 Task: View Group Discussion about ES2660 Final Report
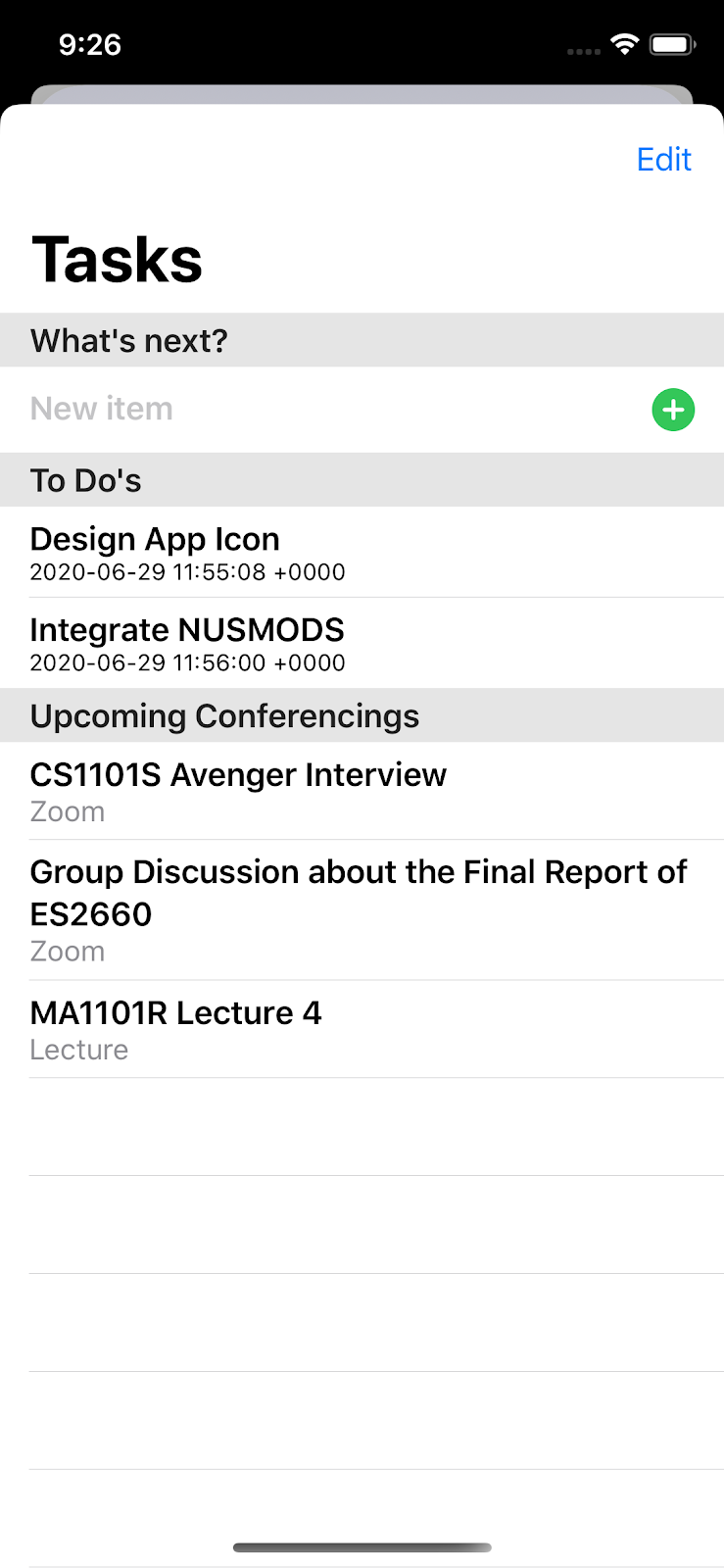coord(362,909)
